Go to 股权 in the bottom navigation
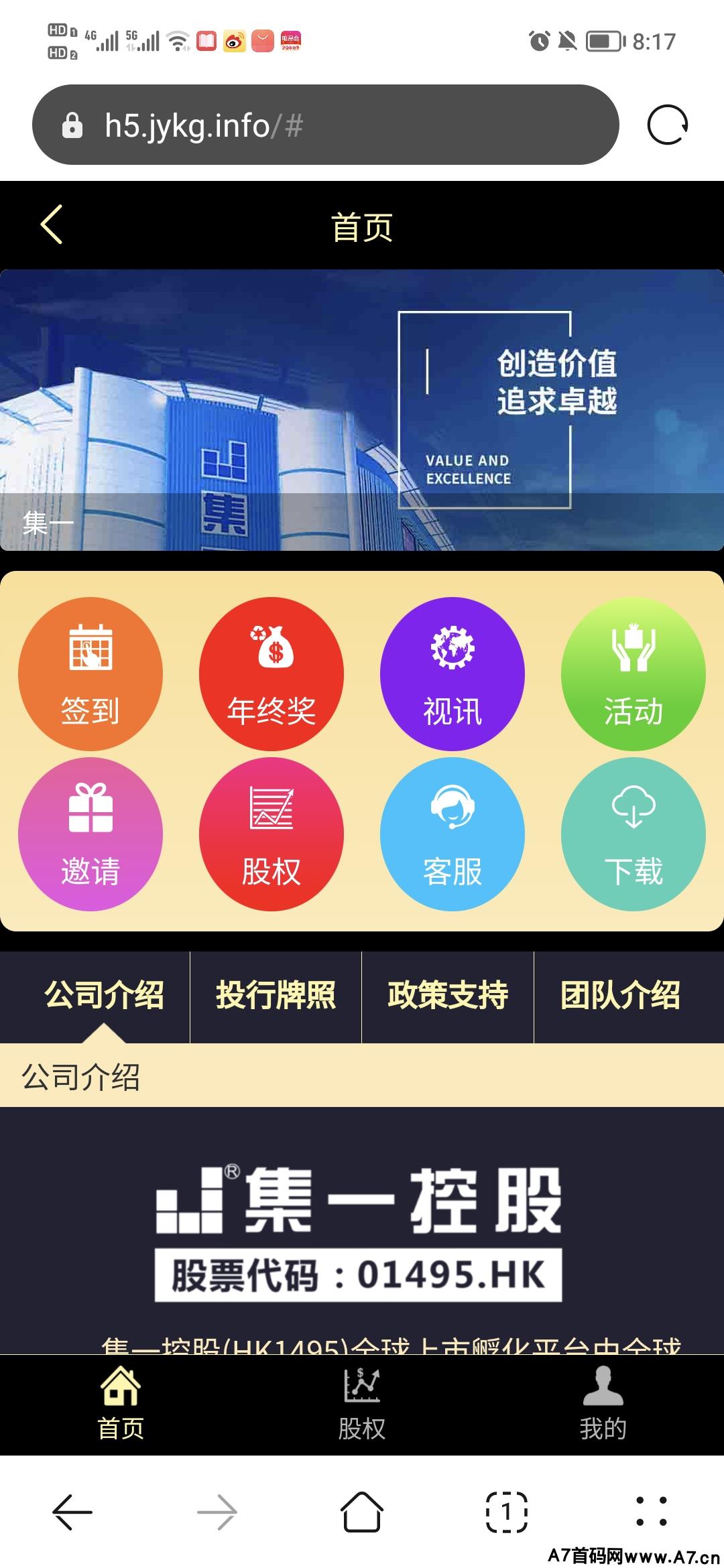 362,1404
